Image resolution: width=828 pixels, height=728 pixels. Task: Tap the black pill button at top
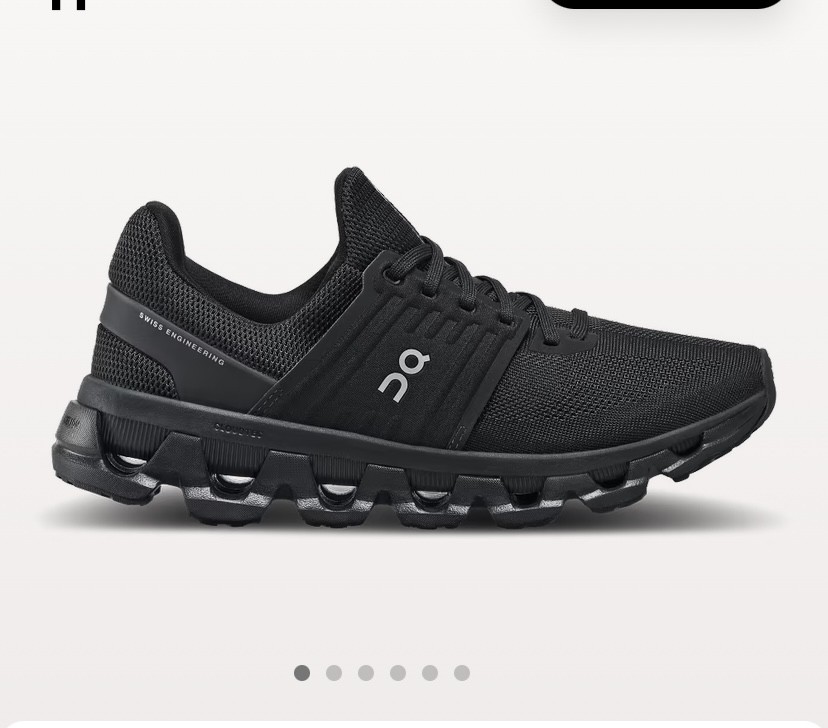(665, 3)
